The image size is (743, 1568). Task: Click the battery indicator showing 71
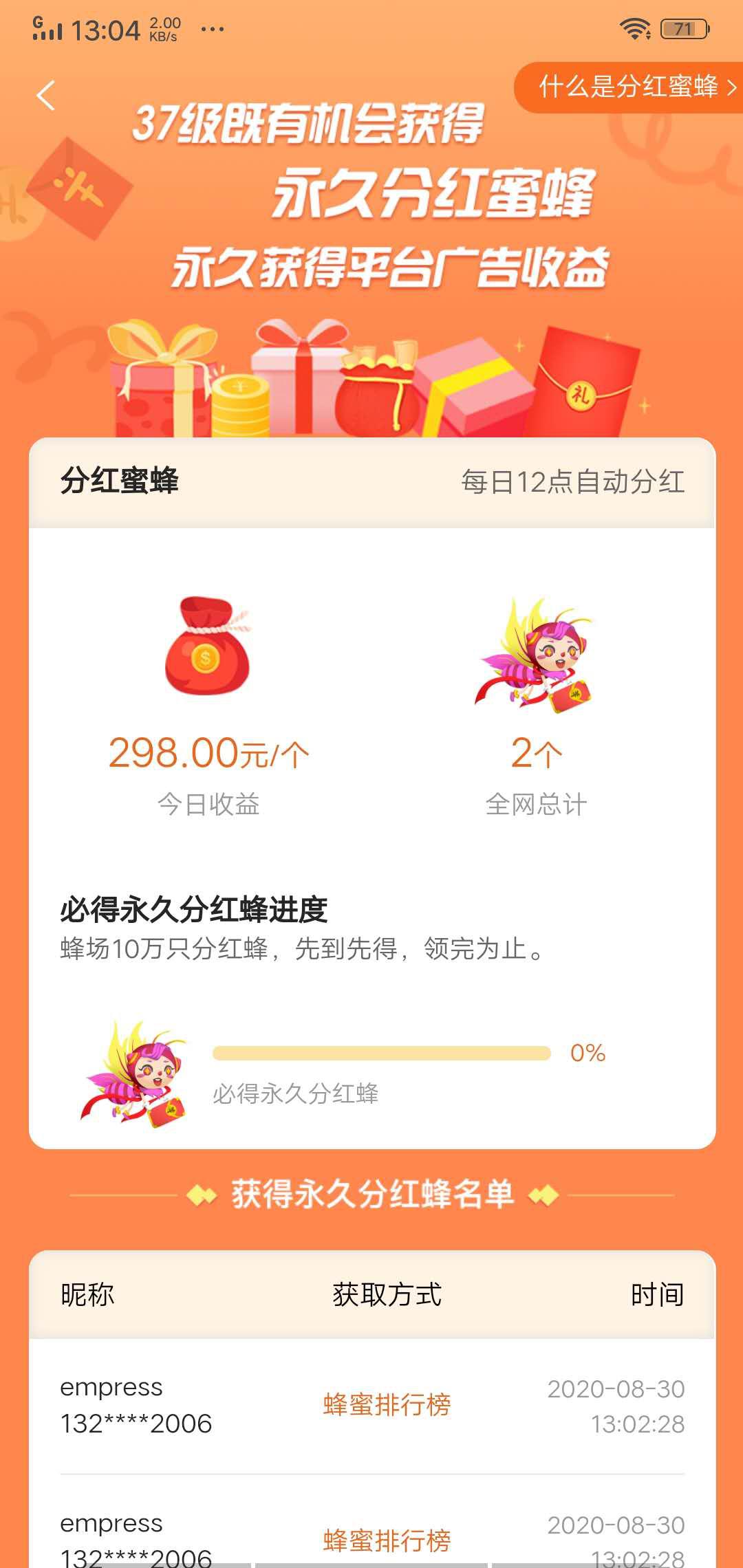click(x=685, y=28)
